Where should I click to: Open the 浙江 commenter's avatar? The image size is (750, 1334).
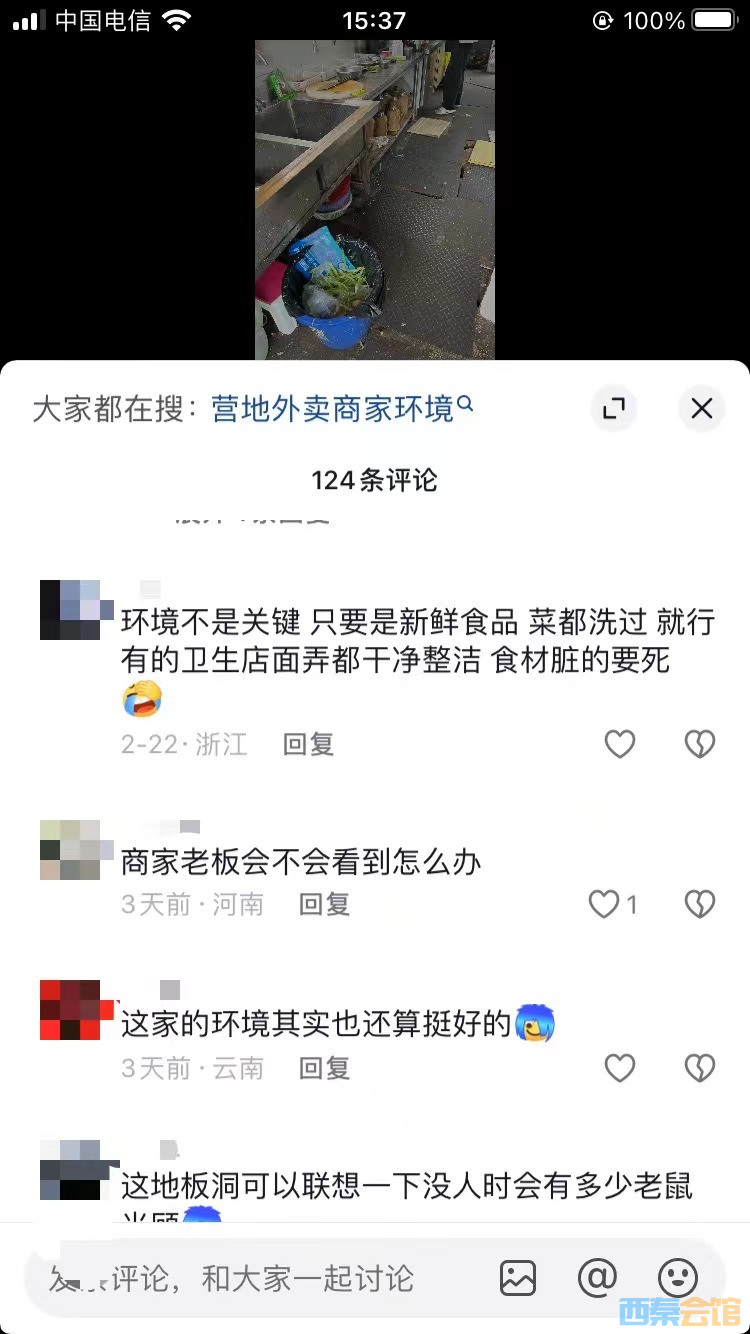point(70,609)
